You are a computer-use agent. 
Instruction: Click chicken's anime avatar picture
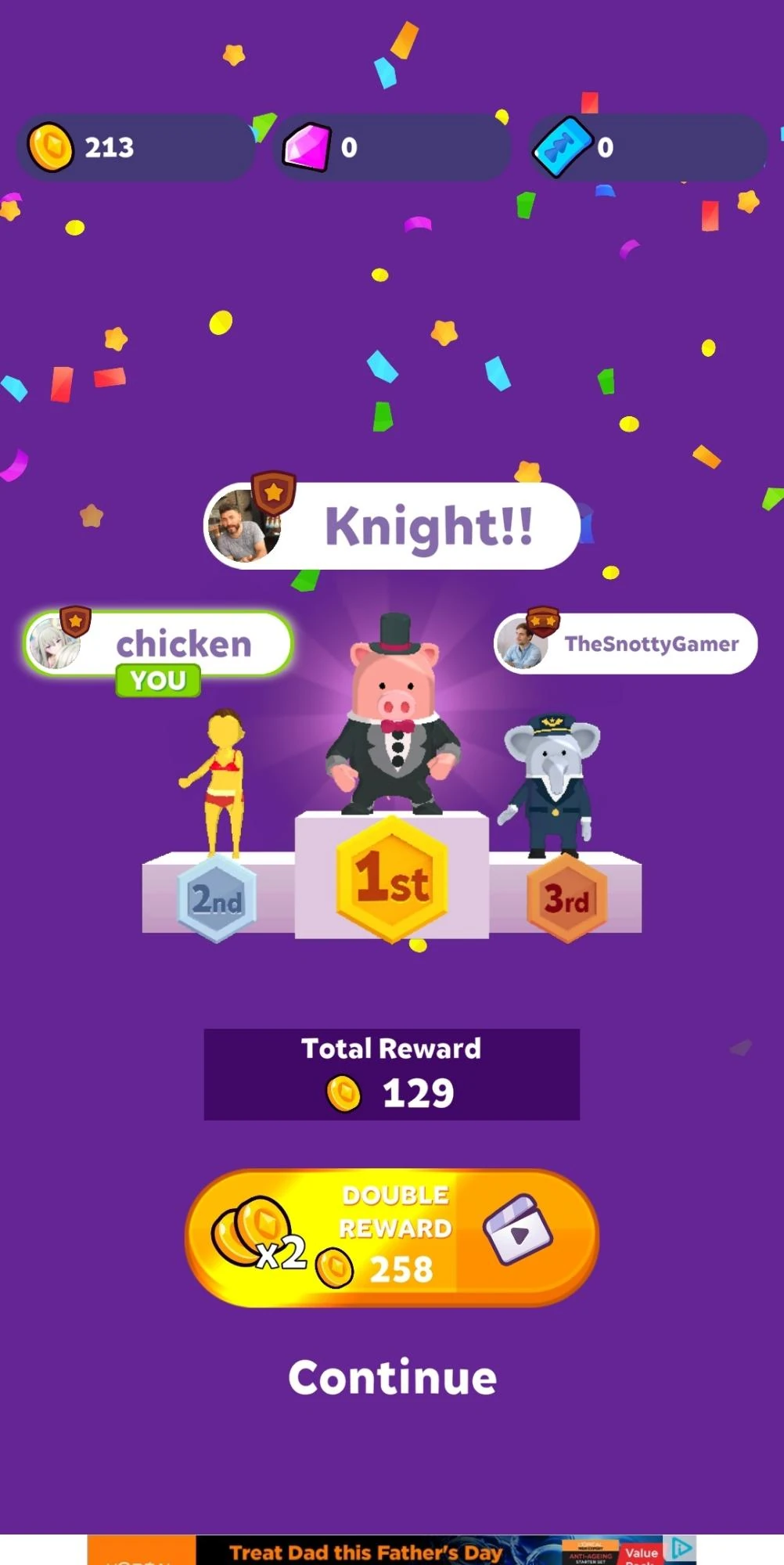click(x=56, y=643)
